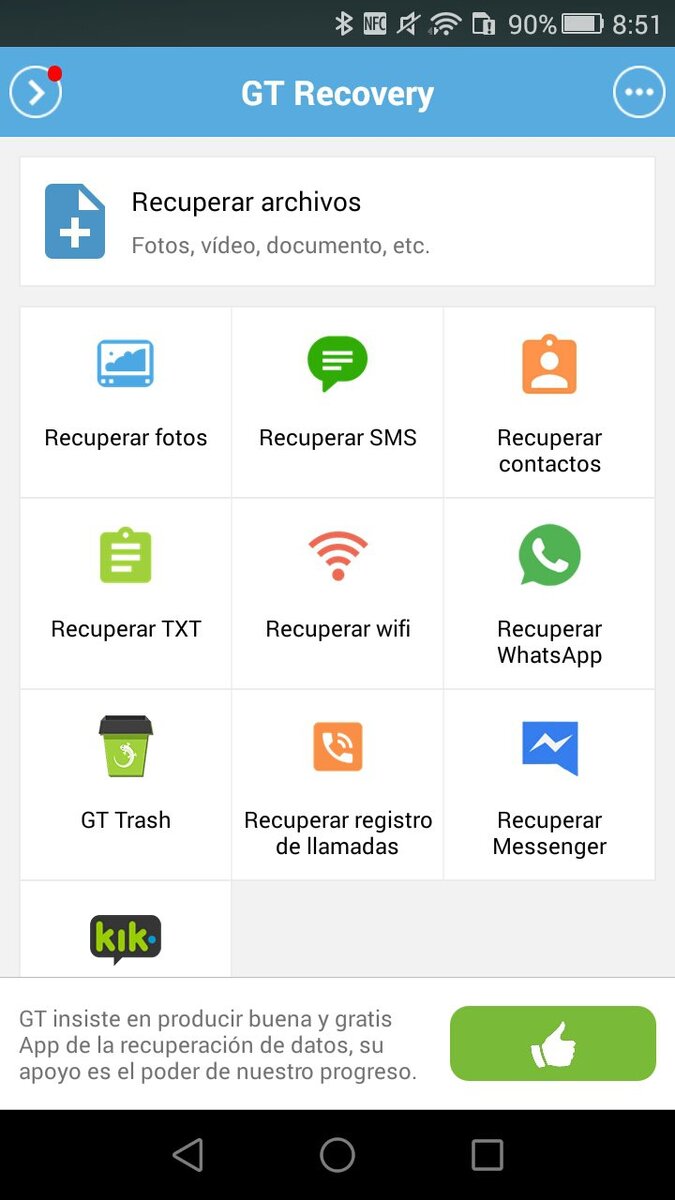This screenshot has height=1200, width=675.
Task: Tap the green thumbs-up button
Action: (x=552, y=1043)
